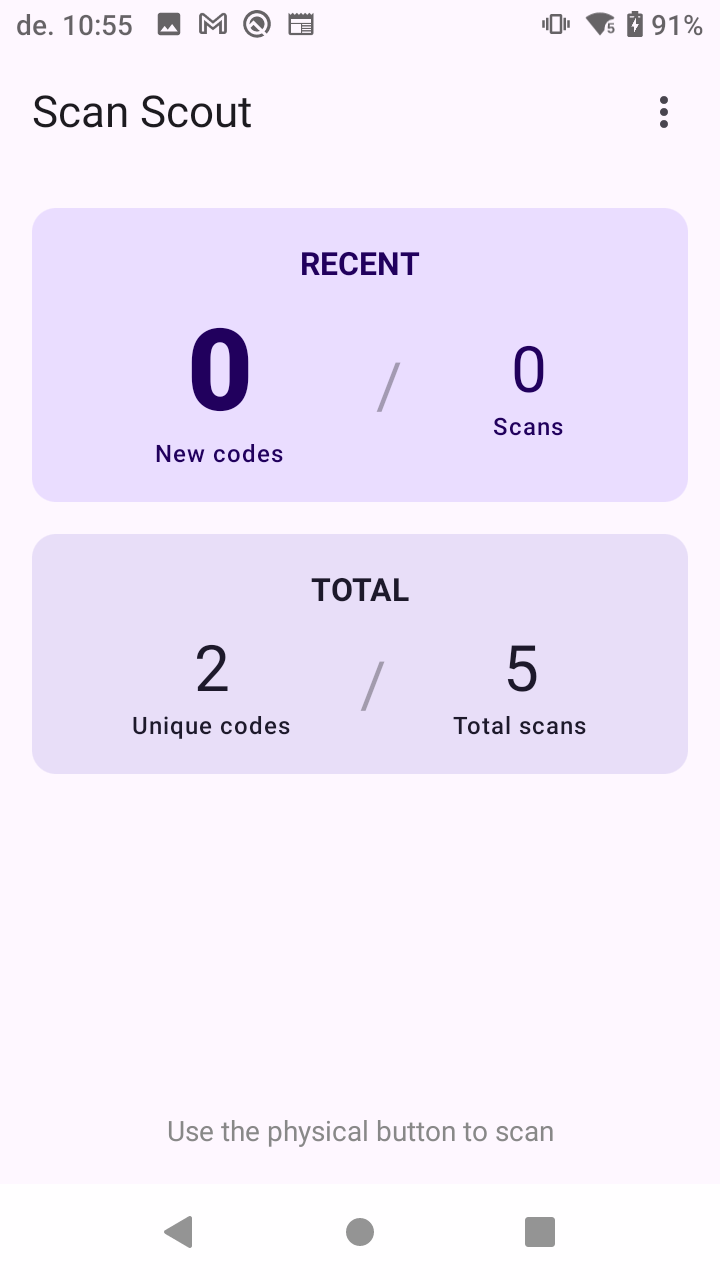Select the RECENT summary card
Screen dimensions: 720x1280
360,353
